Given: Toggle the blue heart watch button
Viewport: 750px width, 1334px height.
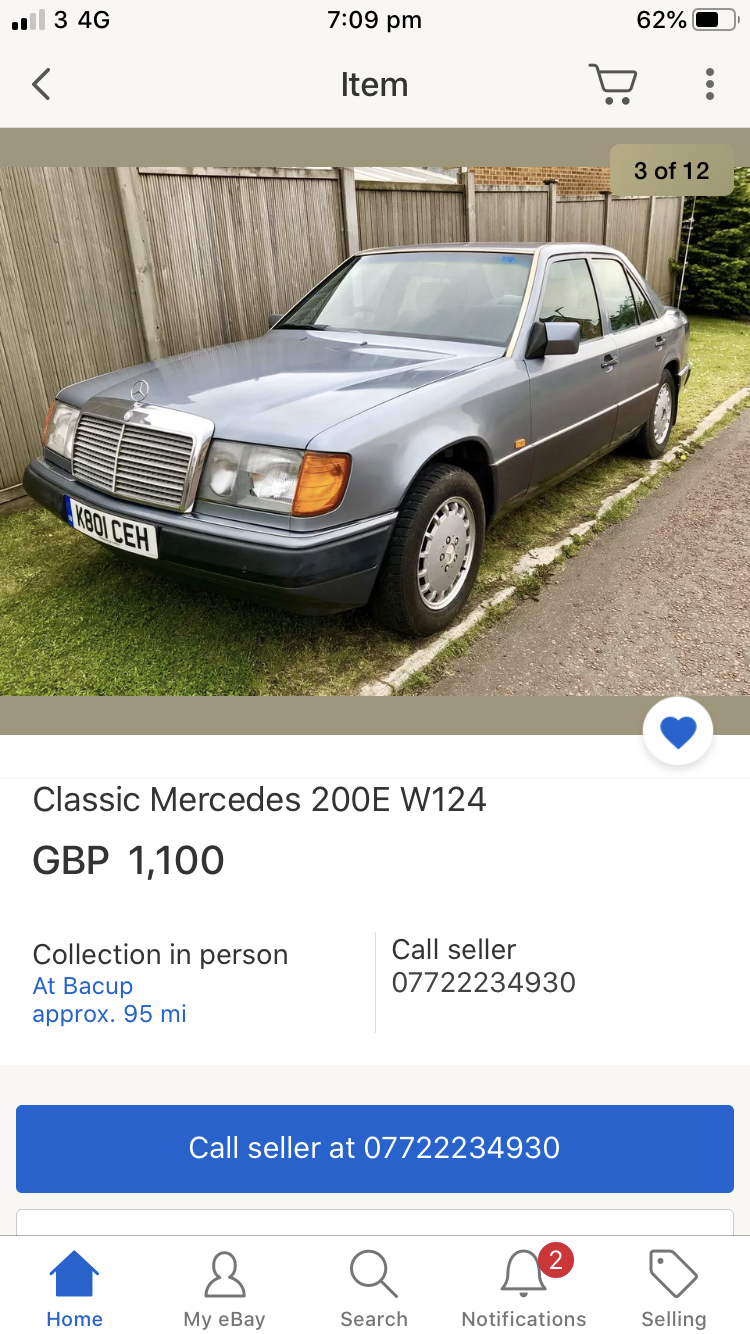Looking at the screenshot, I should point(678,732).
